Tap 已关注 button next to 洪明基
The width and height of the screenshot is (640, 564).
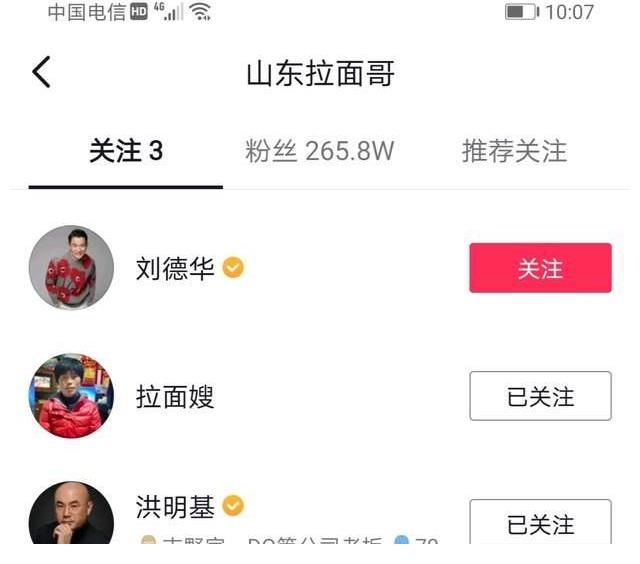(x=540, y=523)
